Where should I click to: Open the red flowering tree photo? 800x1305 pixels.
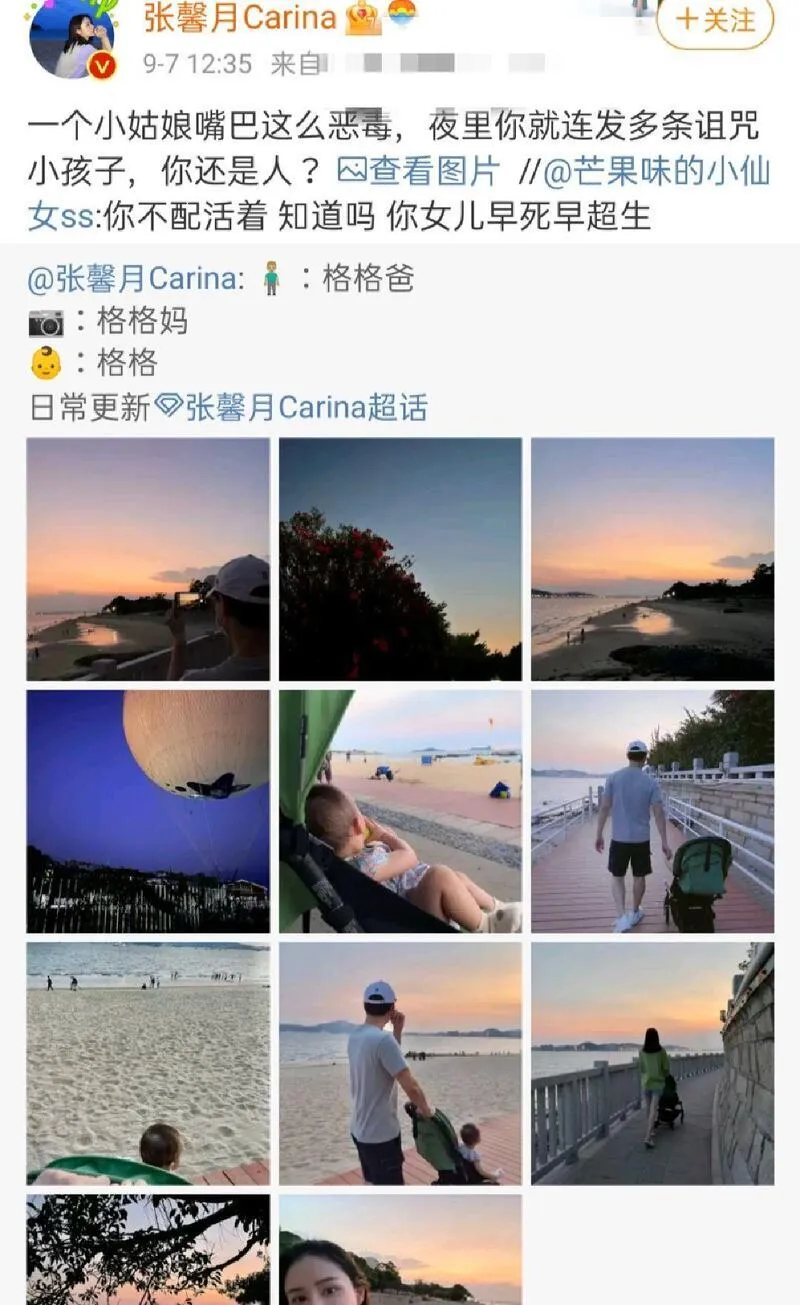coord(400,559)
